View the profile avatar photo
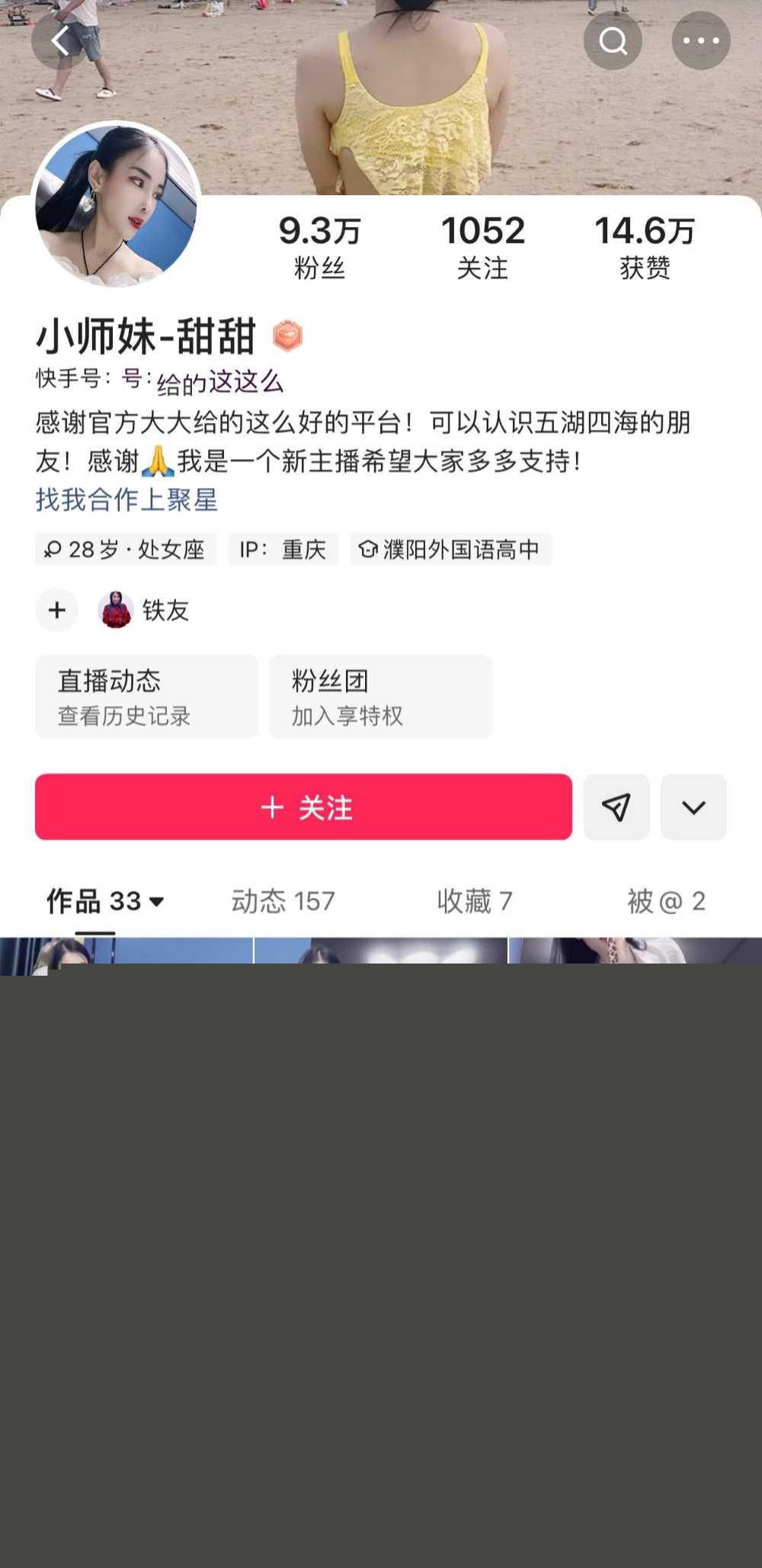Image resolution: width=762 pixels, height=1568 pixels. [x=116, y=204]
